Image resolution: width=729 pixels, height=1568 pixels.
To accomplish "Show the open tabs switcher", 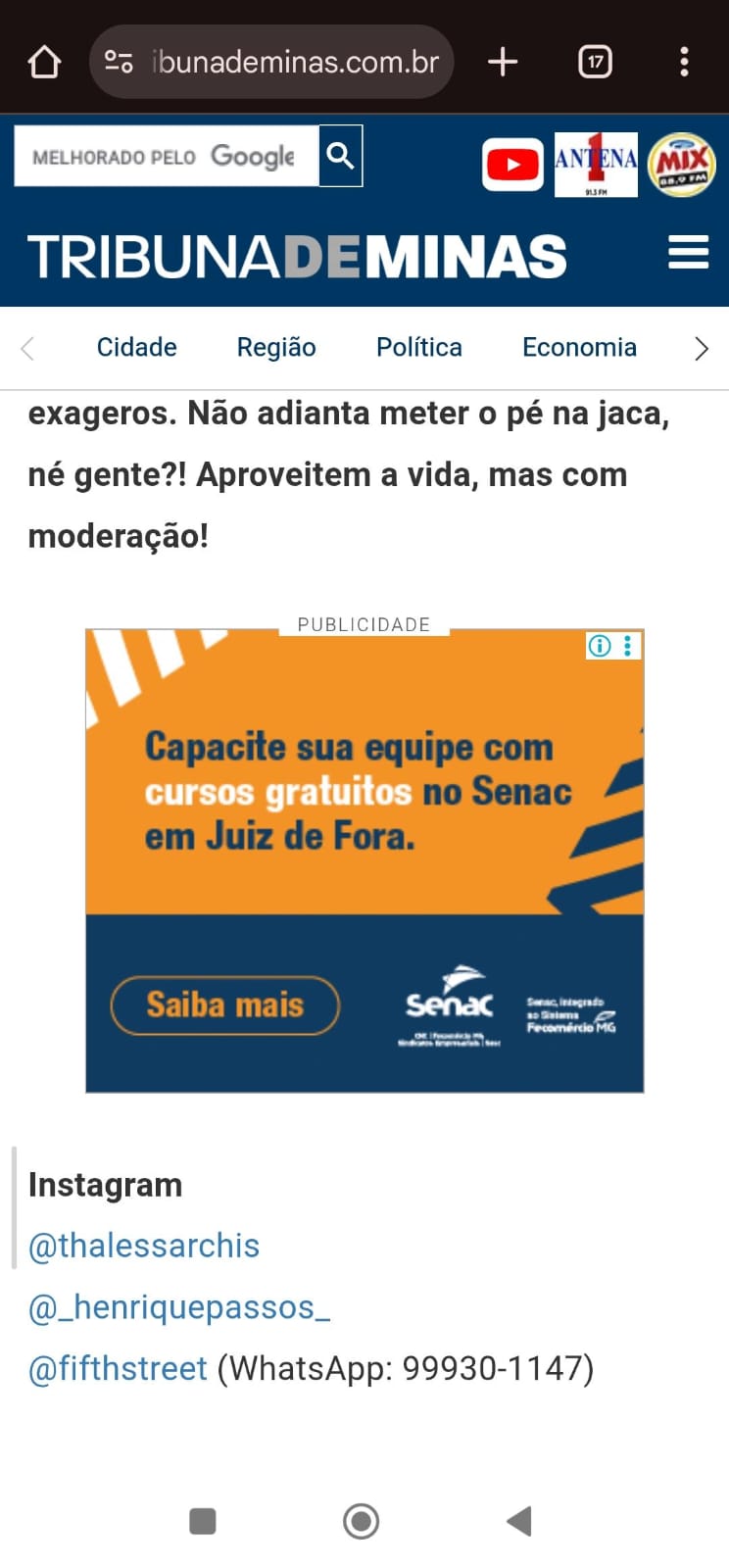I will coord(595,62).
